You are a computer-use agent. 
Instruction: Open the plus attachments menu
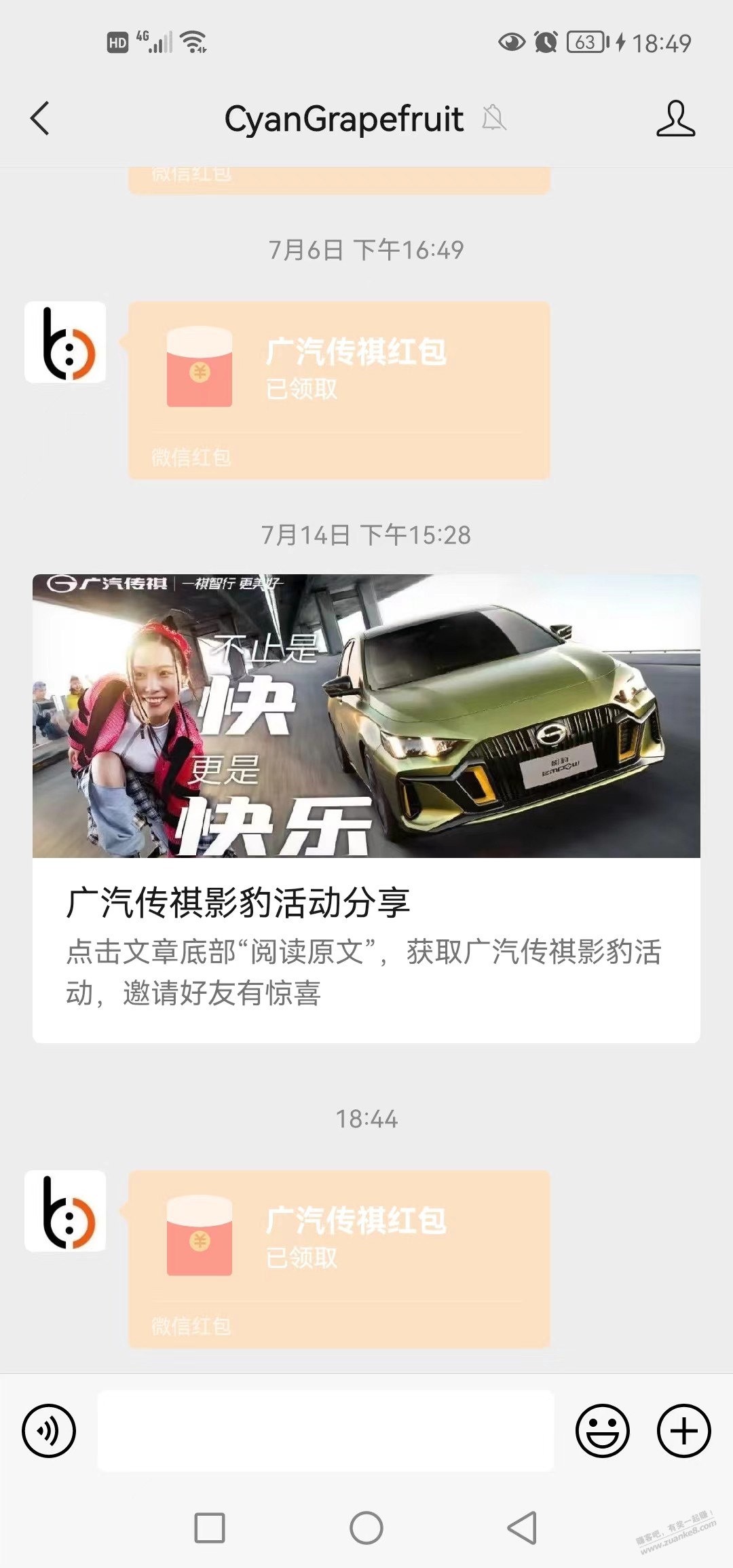pos(683,1430)
